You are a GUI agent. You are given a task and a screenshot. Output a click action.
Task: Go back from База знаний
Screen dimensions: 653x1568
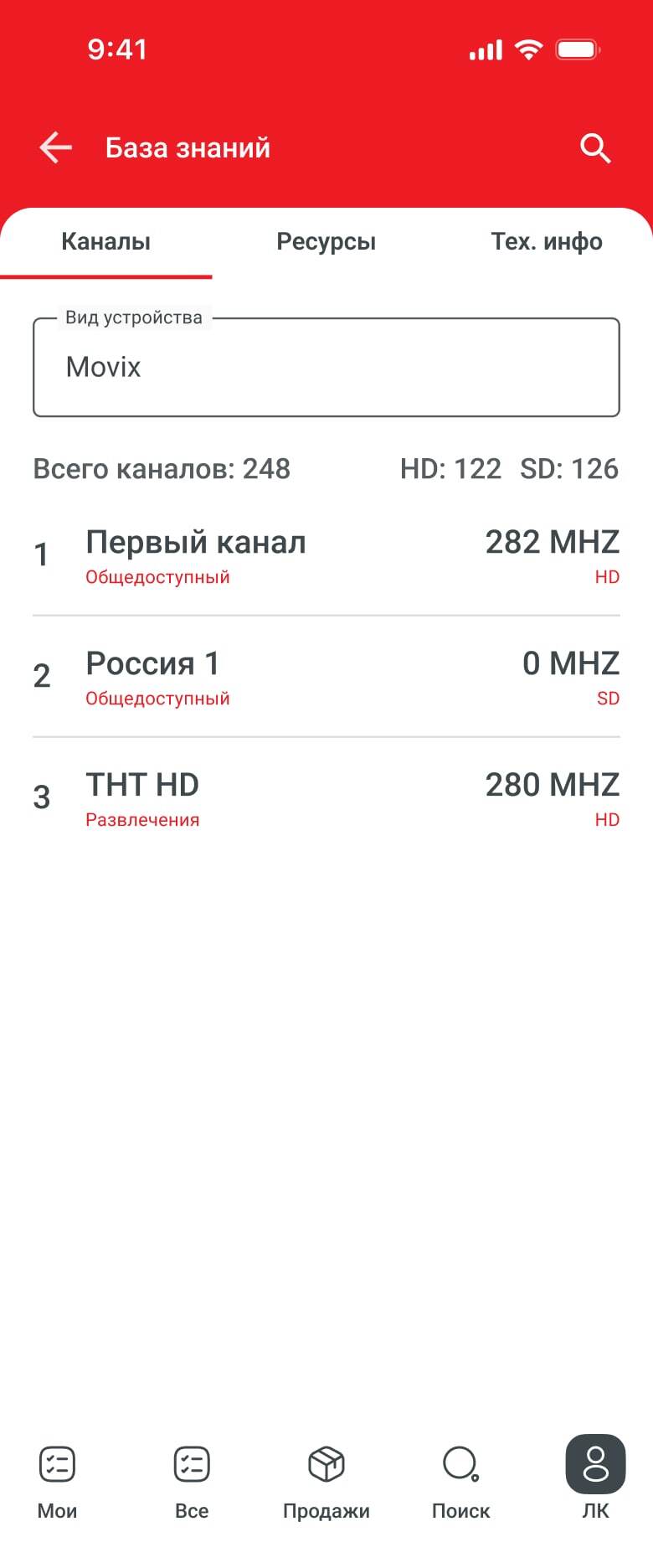coord(55,148)
